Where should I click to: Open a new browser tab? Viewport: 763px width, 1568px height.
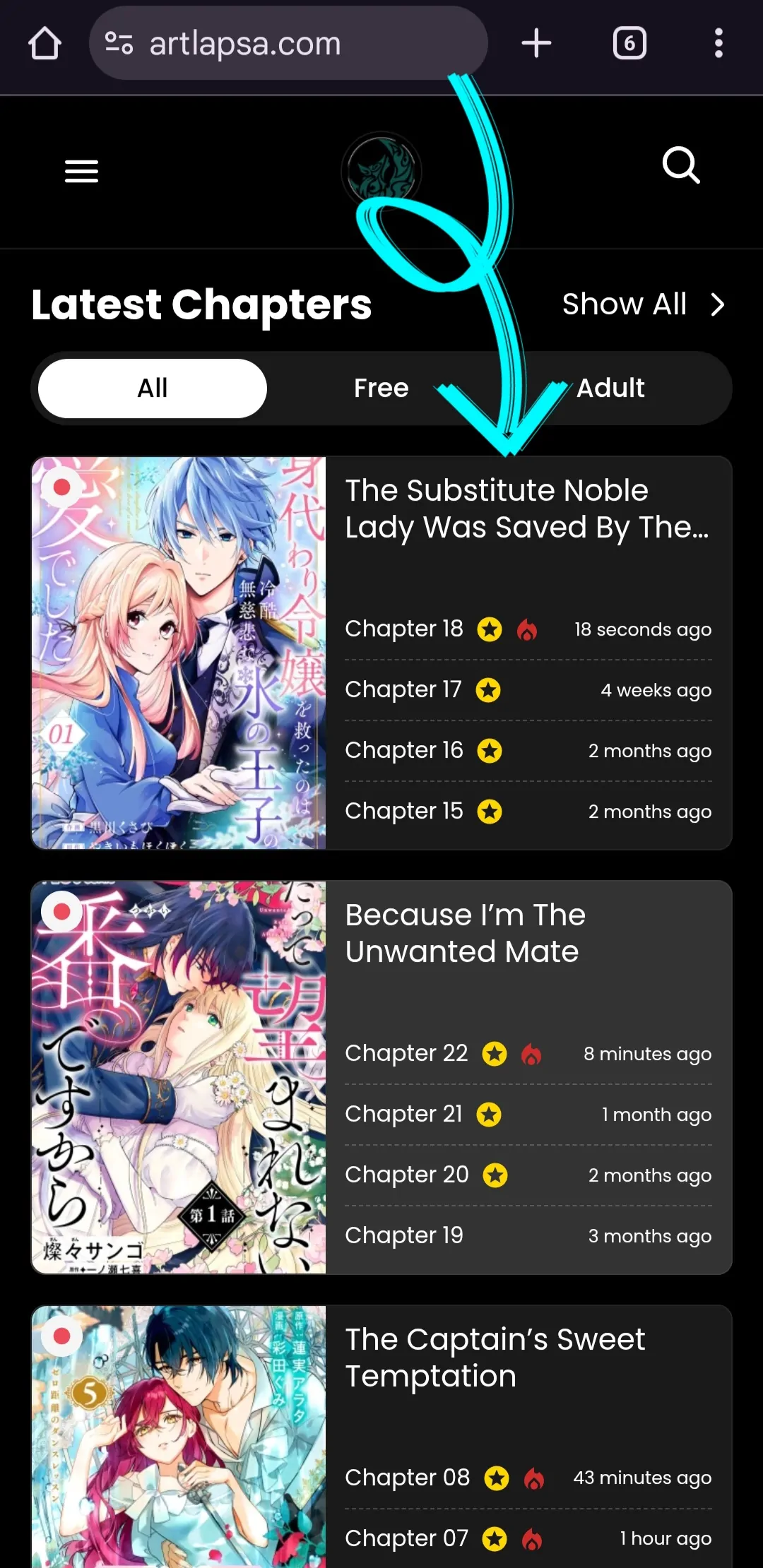[536, 43]
